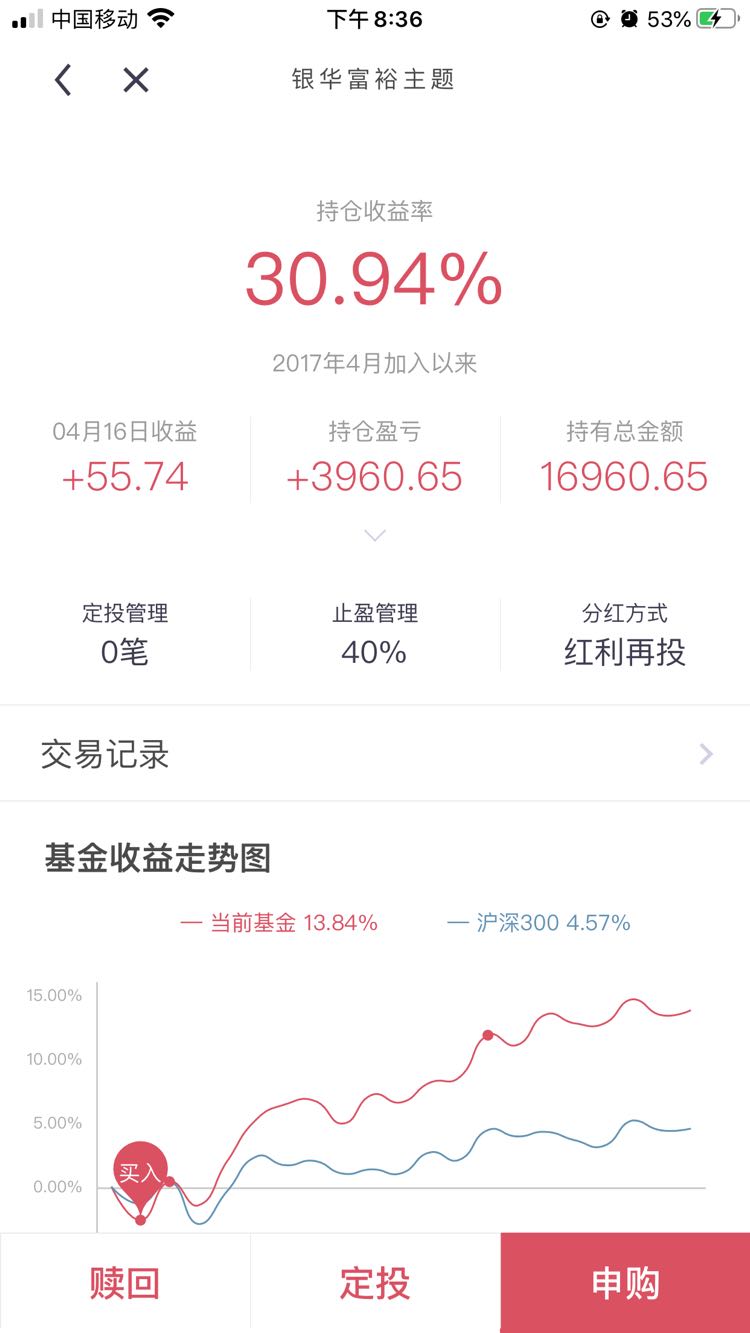
Task: Change 分红方式 dividend method
Action: click(x=625, y=634)
